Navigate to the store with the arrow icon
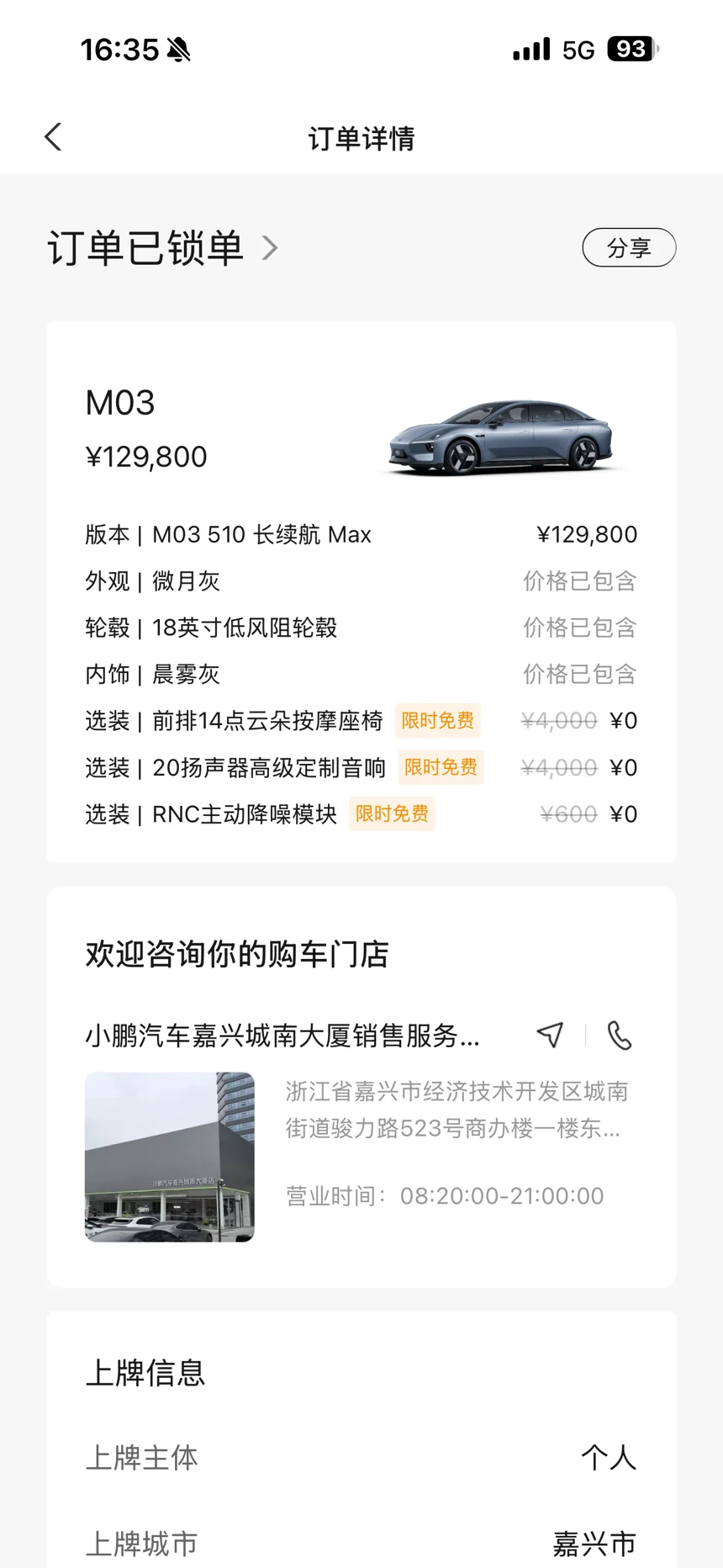The width and height of the screenshot is (723, 1568). [550, 1035]
